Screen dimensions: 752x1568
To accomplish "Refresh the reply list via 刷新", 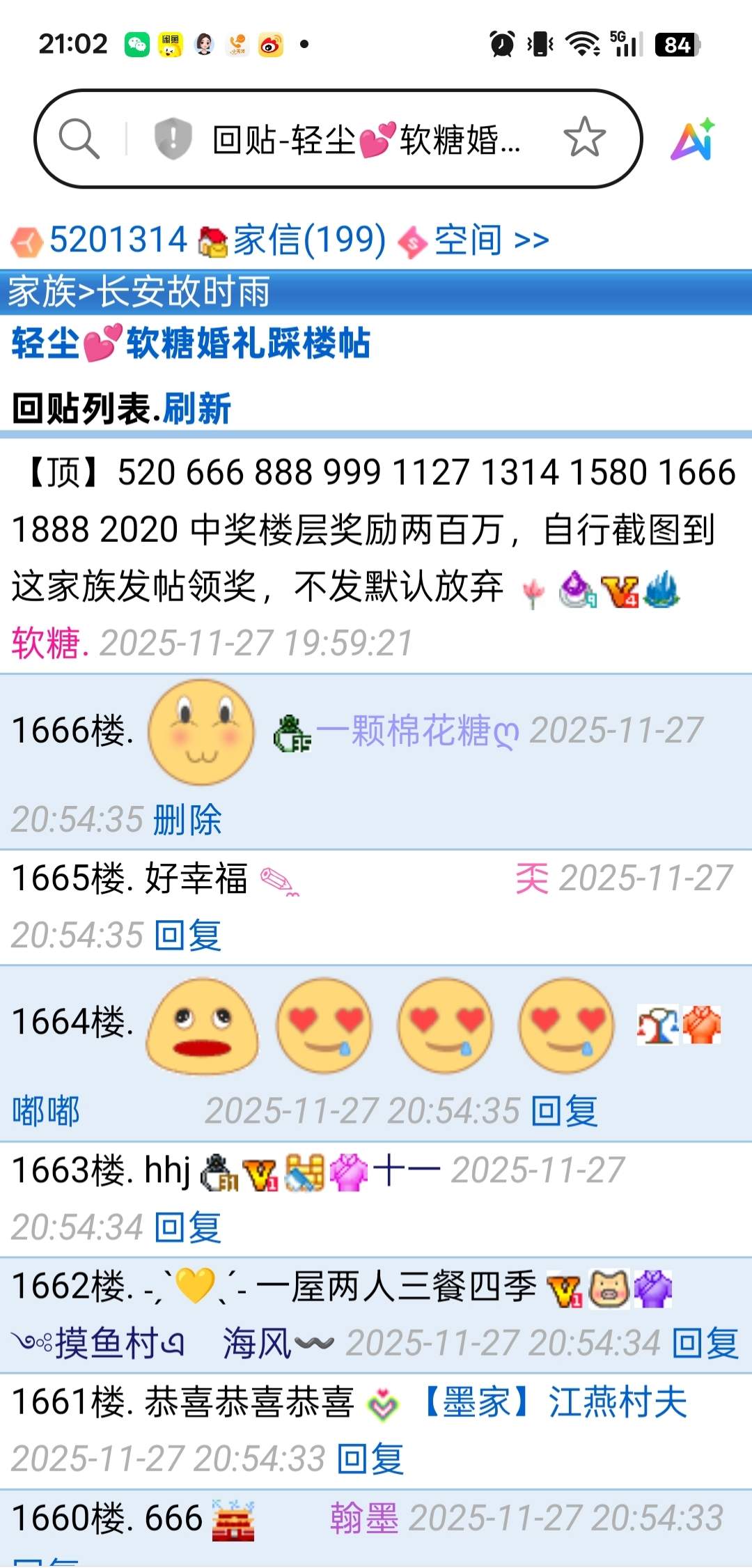I will click(197, 408).
